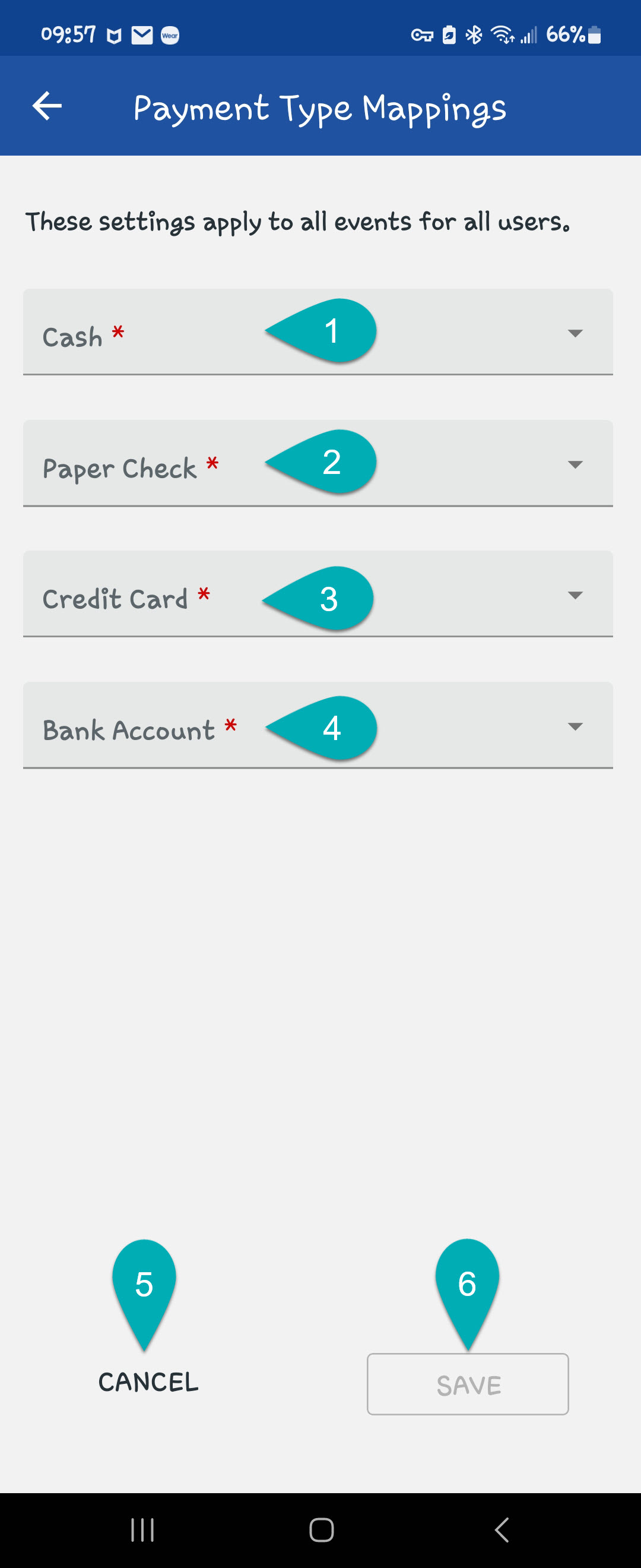Tap the Wear notification icon
Viewport: 641px width, 1568px height.
coord(172,34)
